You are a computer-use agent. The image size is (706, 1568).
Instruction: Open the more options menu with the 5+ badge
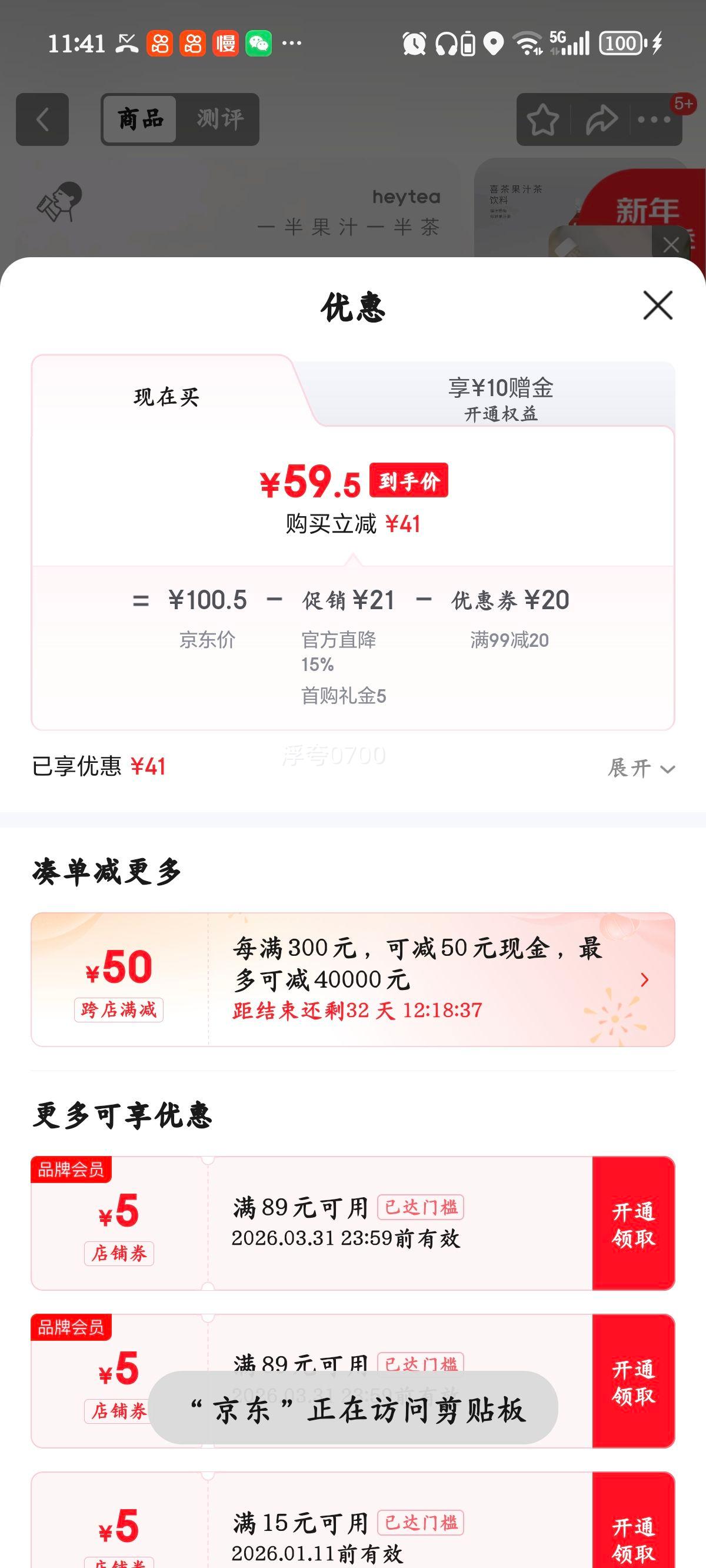654,119
